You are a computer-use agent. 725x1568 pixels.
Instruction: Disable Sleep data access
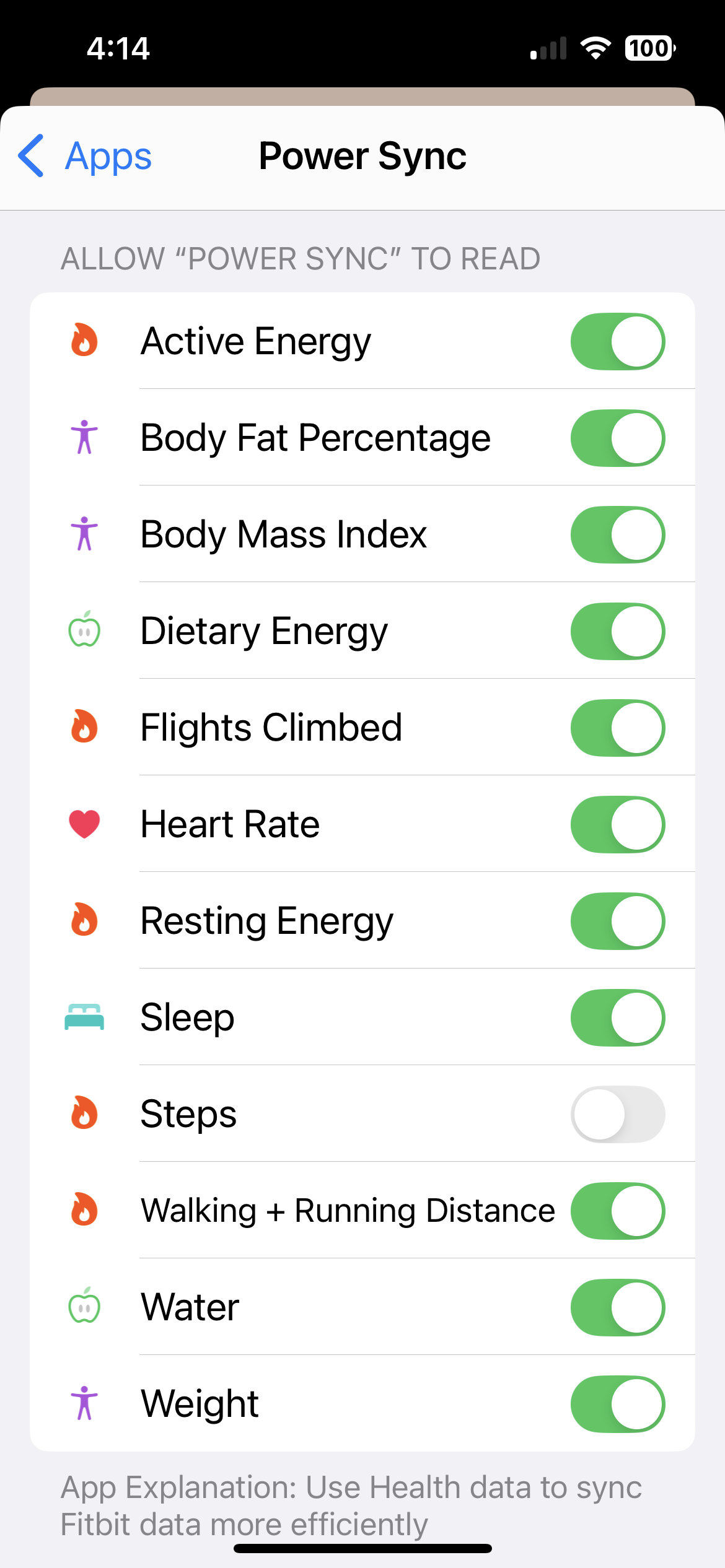[x=617, y=1017]
